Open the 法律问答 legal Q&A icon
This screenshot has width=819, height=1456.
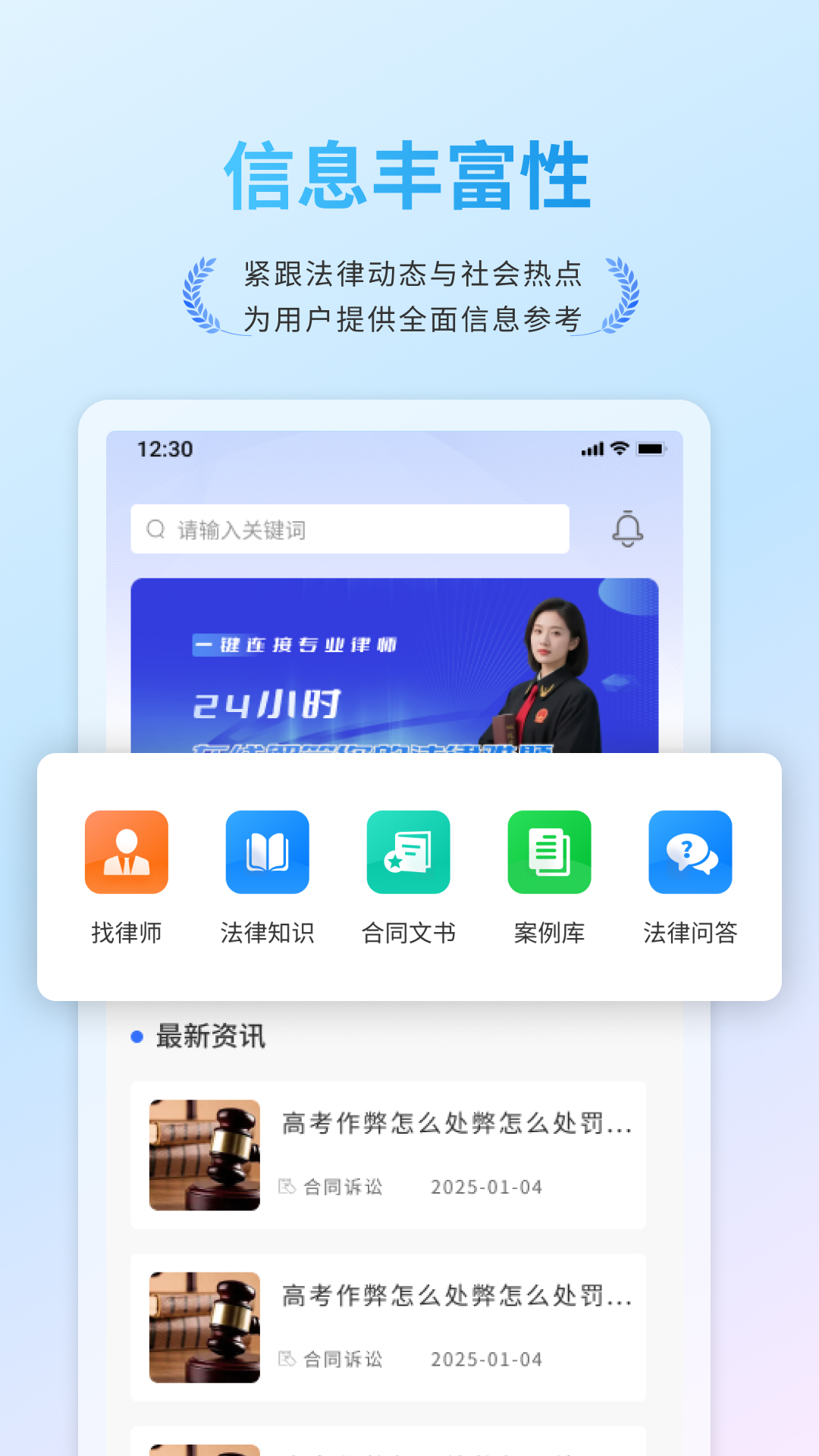[690, 851]
